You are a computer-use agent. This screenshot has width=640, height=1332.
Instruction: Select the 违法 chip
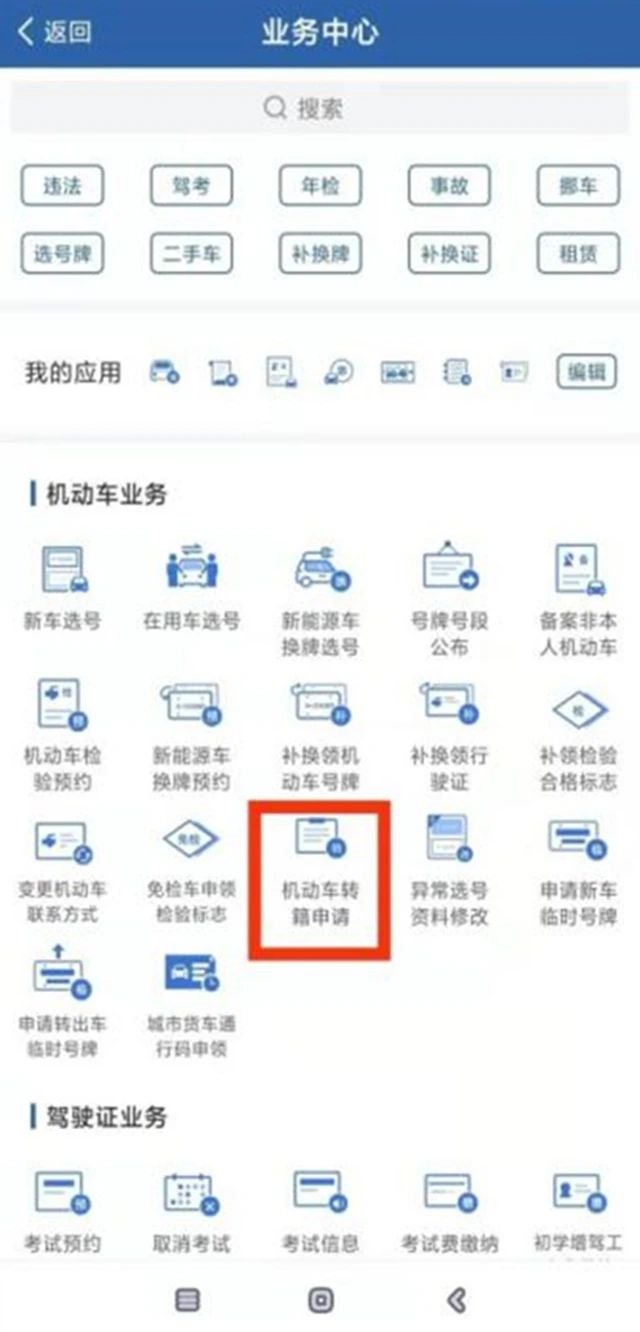[62, 186]
